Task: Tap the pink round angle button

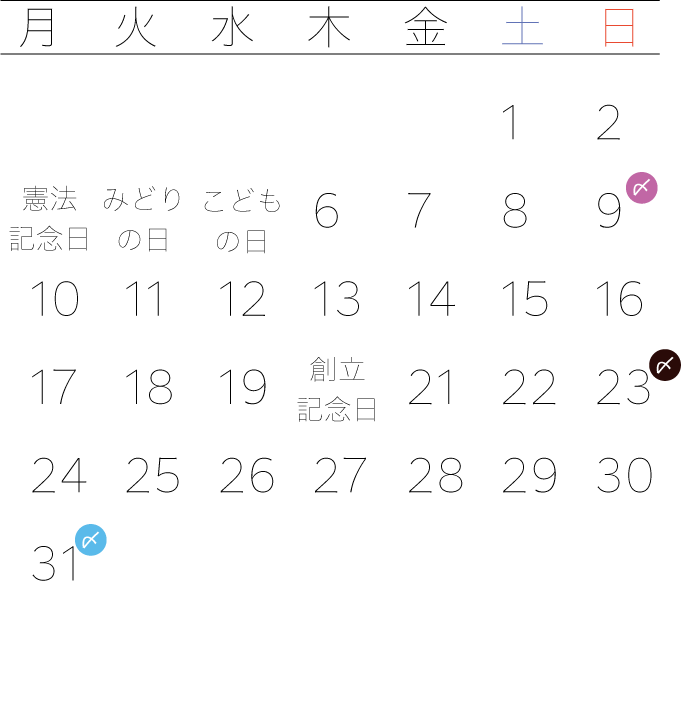Action: [642, 188]
